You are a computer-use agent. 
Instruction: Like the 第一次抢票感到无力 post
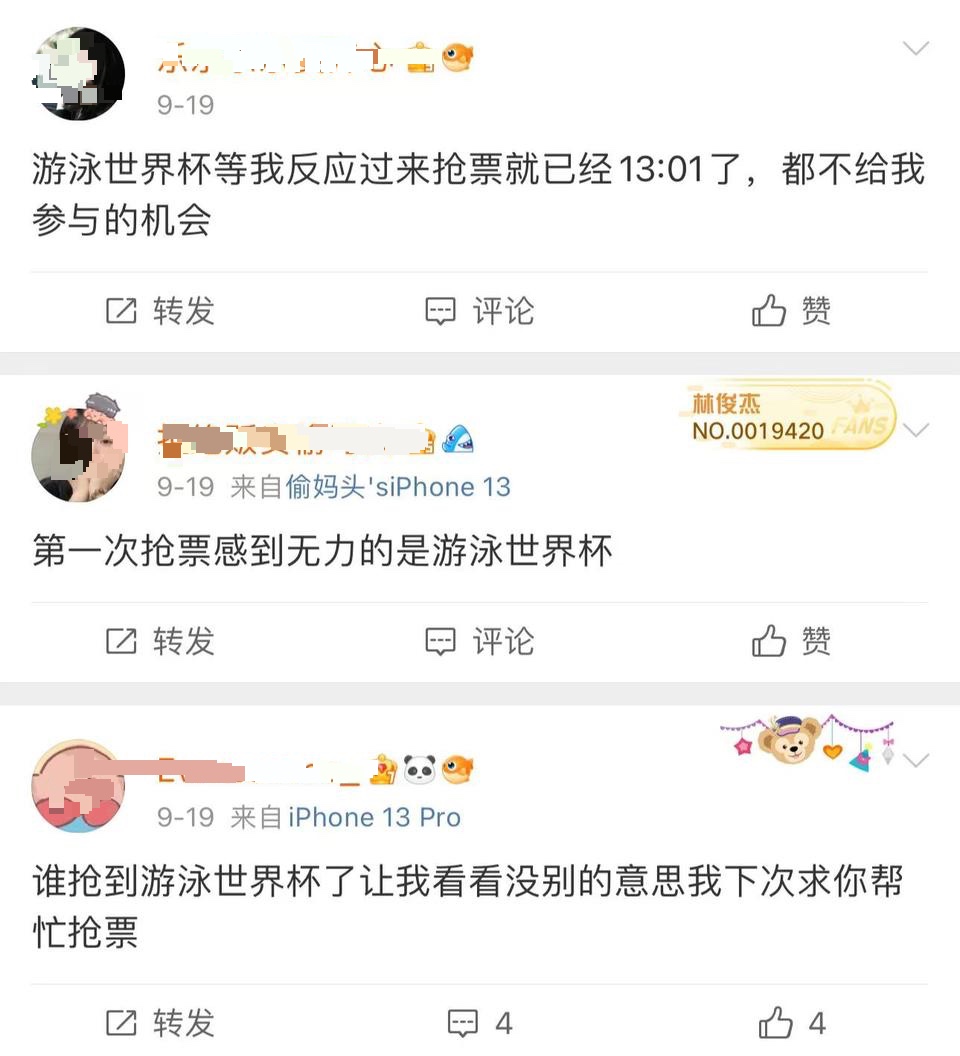791,641
